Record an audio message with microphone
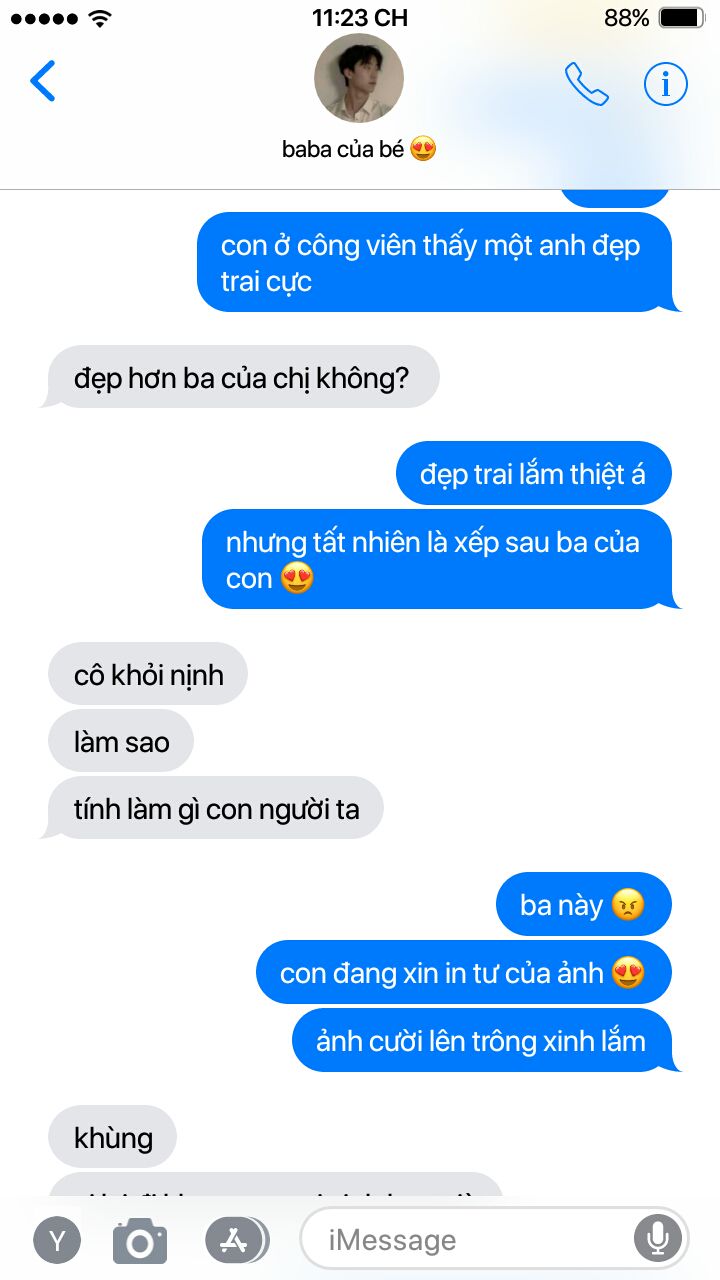Viewport: 720px width, 1280px height. point(658,1240)
